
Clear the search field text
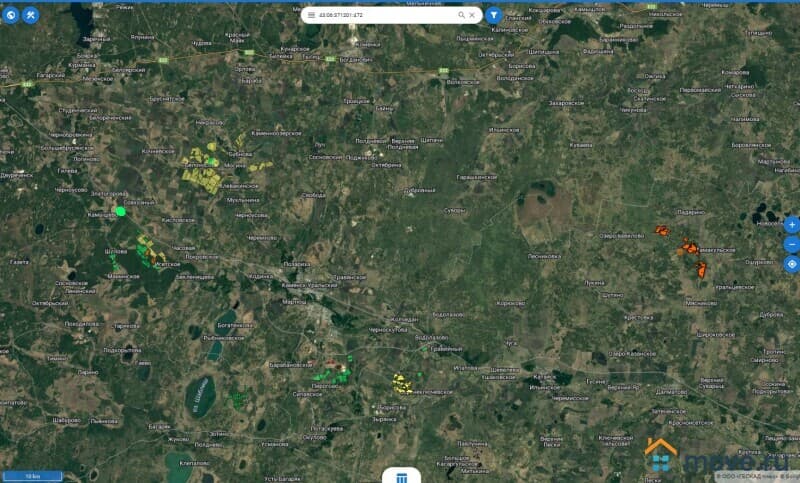click(x=472, y=16)
